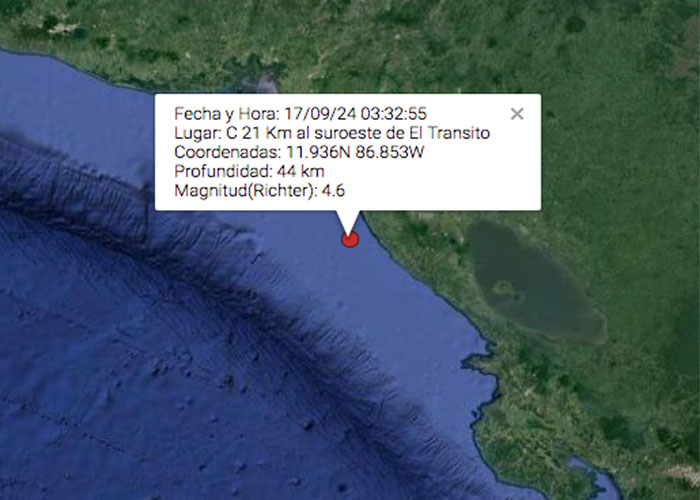This screenshot has height=500, width=700.
Task: Tap the red epicenter marker
Action: 350,239
